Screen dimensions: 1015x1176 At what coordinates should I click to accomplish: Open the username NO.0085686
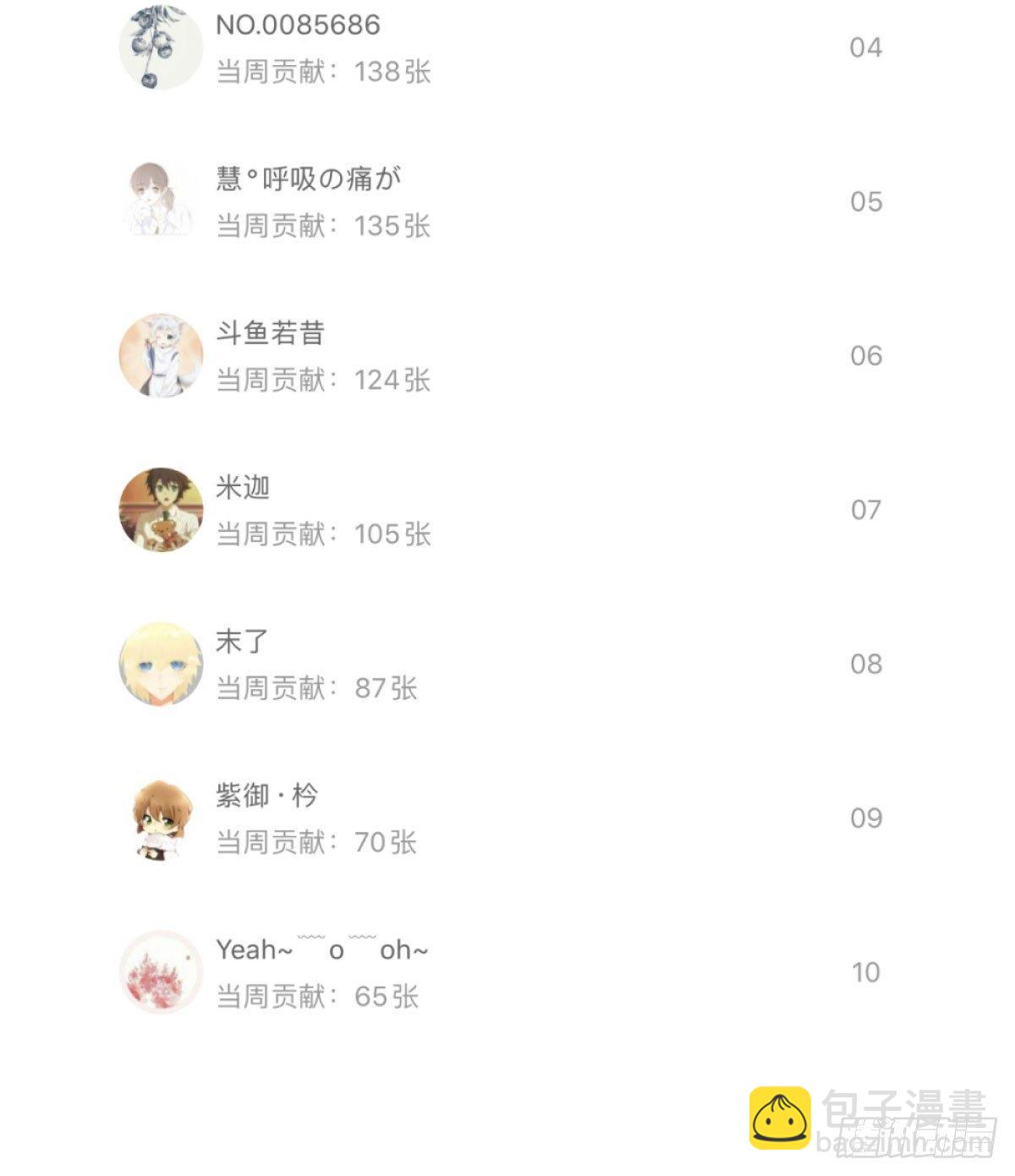[298, 25]
